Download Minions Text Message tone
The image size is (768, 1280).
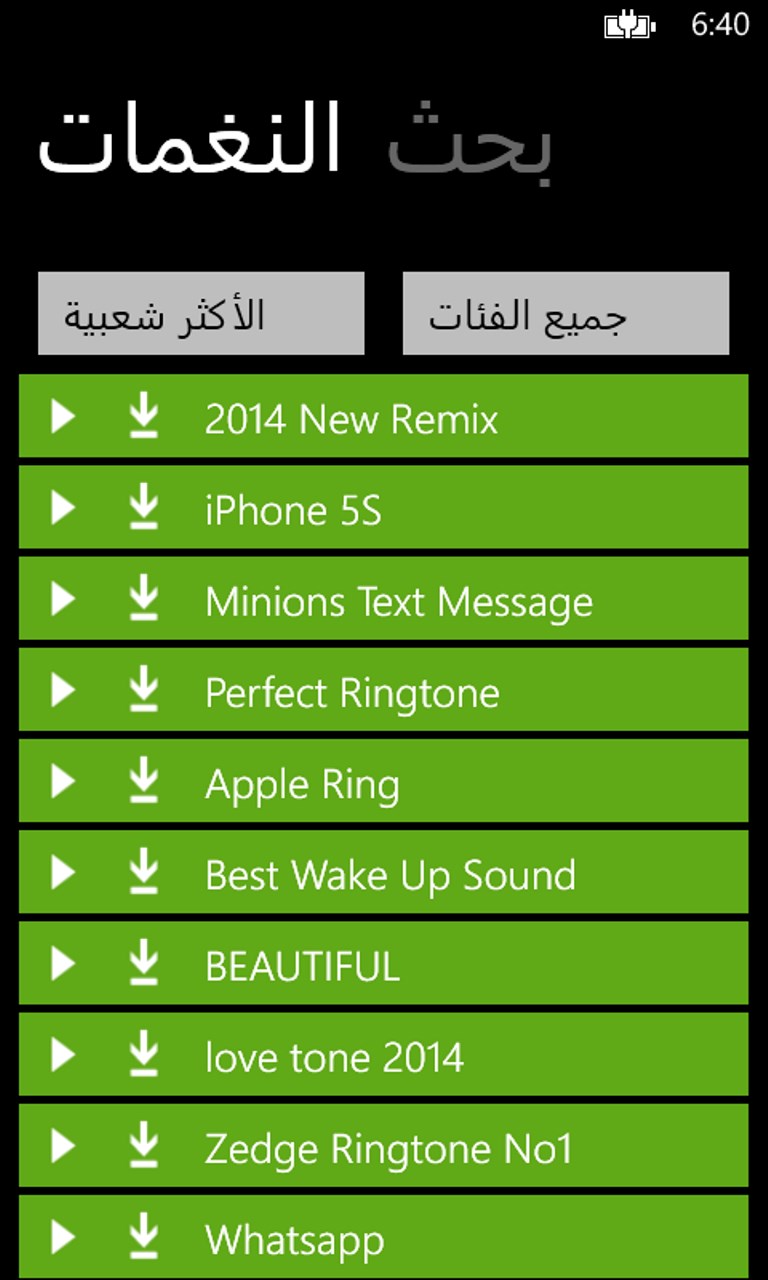click(145, 599)
